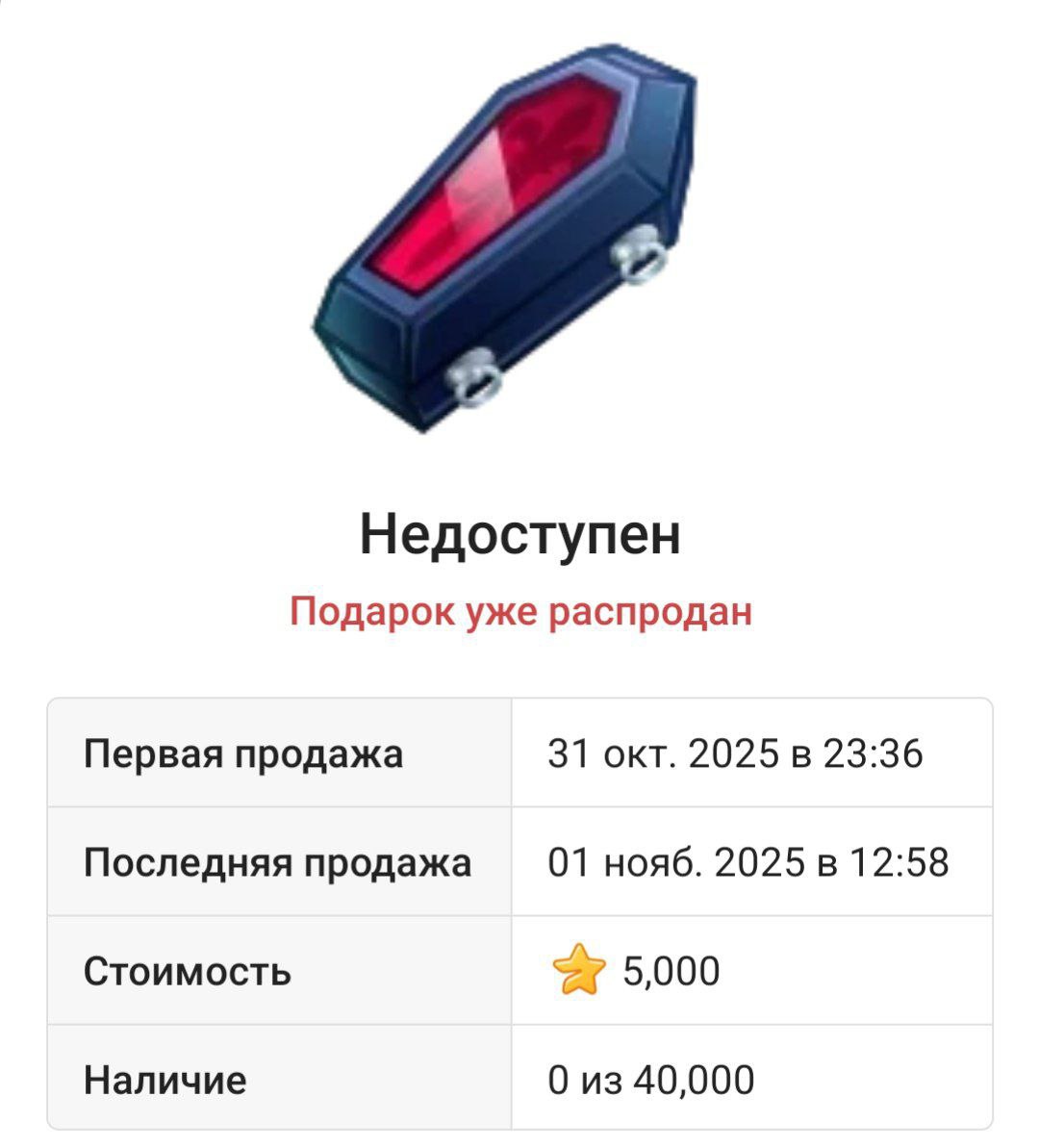Click the info table containing sale dates
The image size is (1039, 1148).
(x=519, y=914)
